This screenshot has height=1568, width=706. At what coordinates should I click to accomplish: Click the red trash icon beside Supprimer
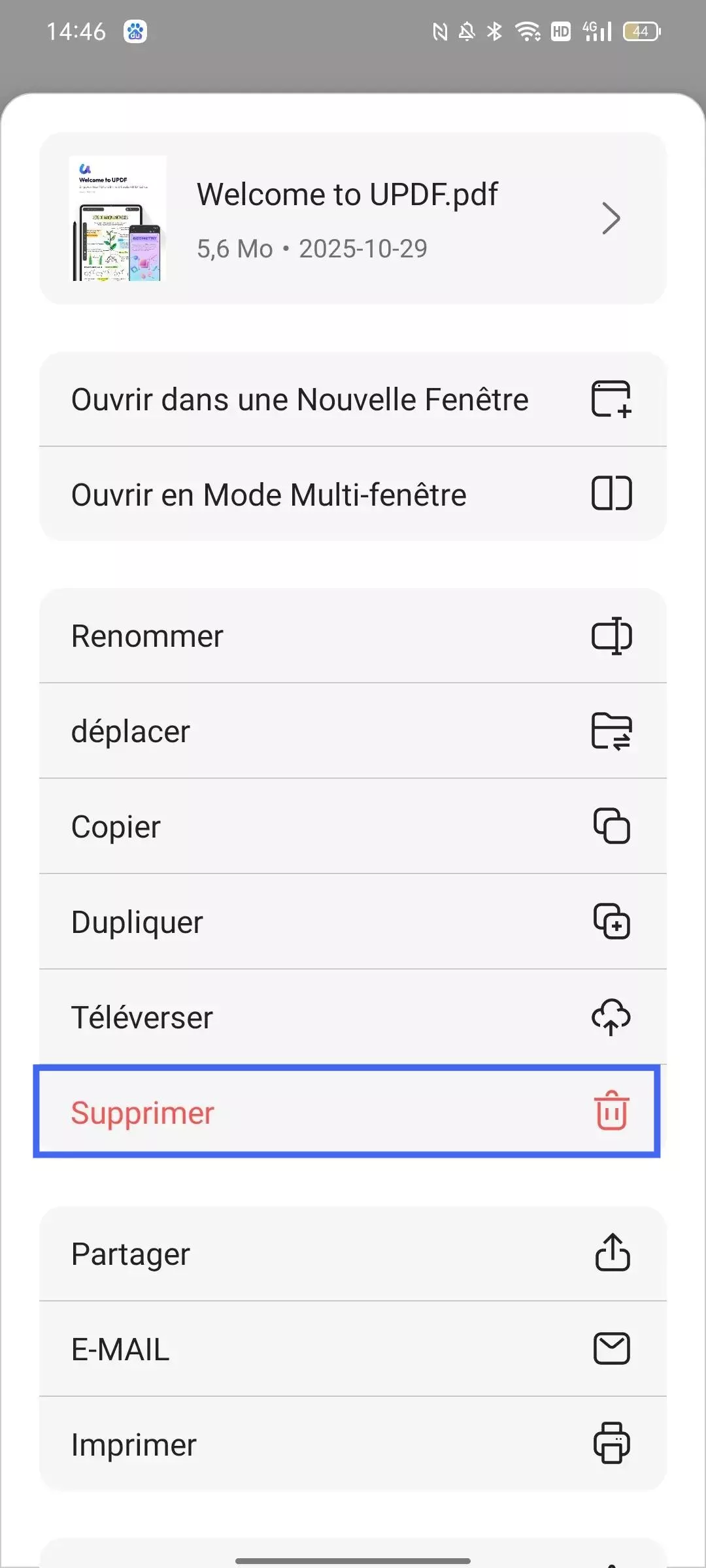click(x=612, y=1113)
